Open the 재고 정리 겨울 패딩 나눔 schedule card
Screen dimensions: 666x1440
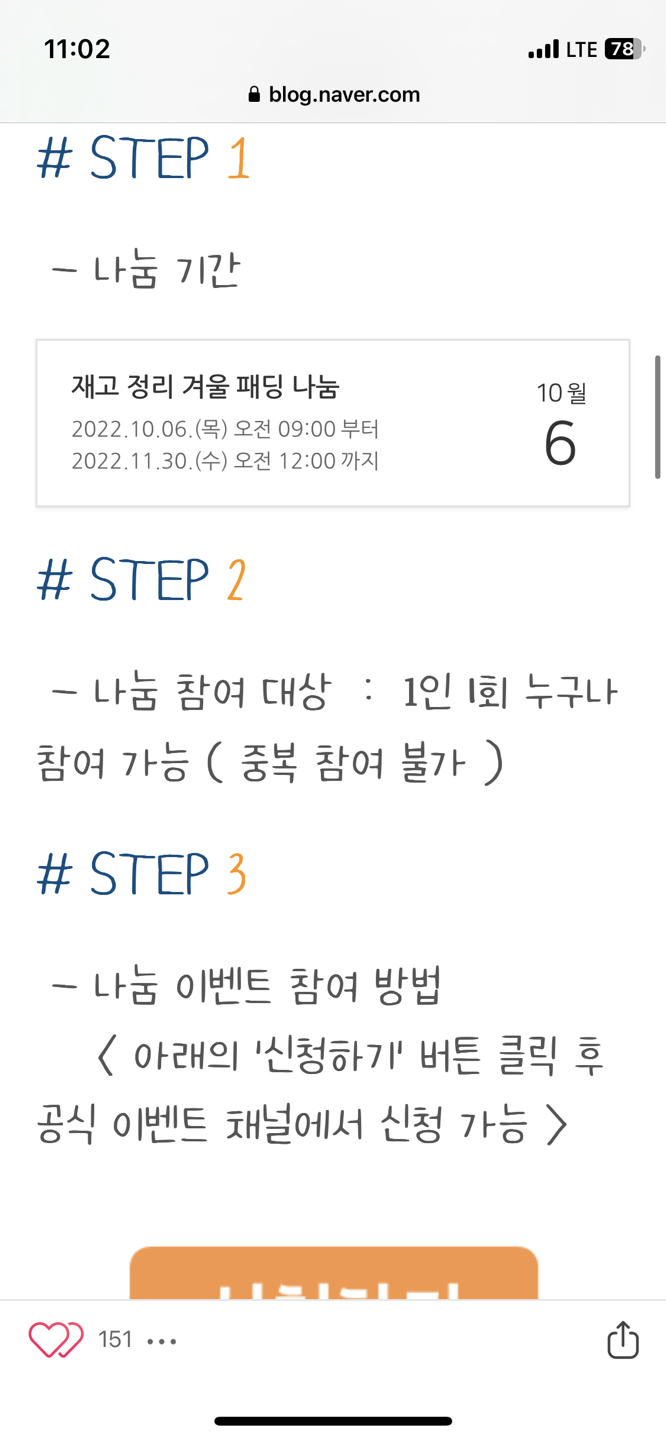click(333, 423)
